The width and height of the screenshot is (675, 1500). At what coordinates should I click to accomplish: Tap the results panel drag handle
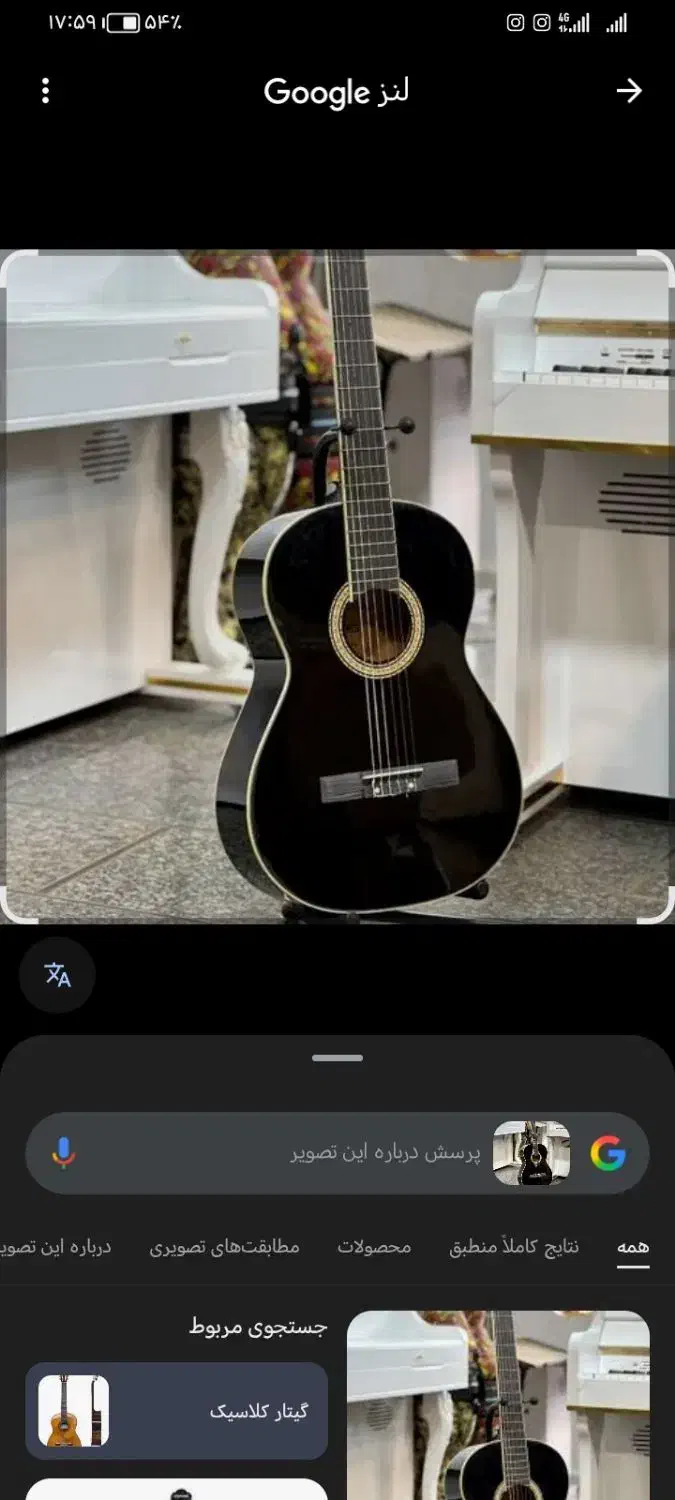pos(337,1058)
